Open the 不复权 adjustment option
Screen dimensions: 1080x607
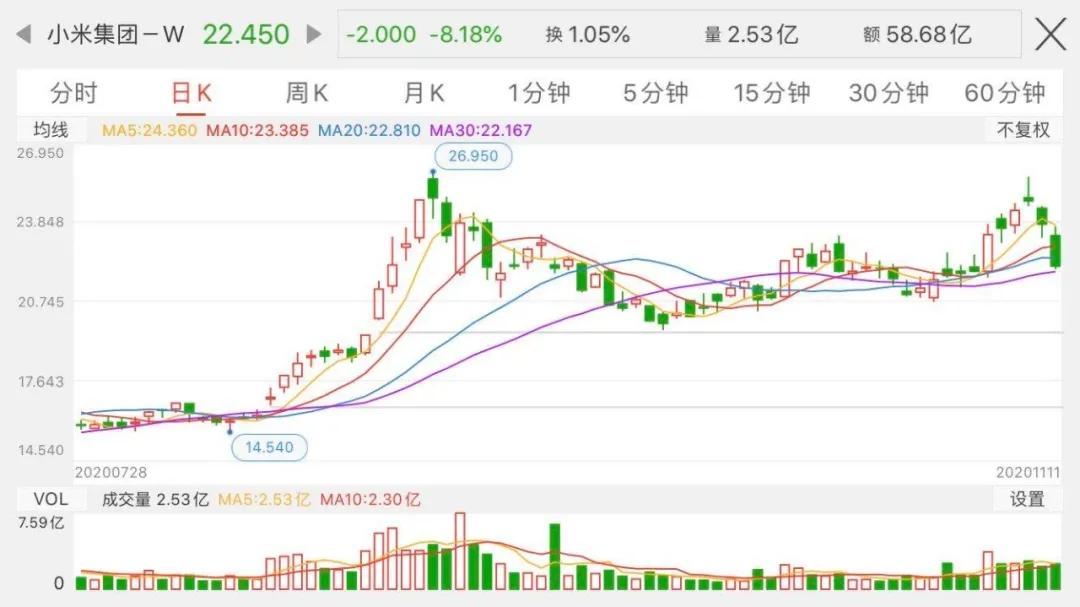(x=1023, y=130)
